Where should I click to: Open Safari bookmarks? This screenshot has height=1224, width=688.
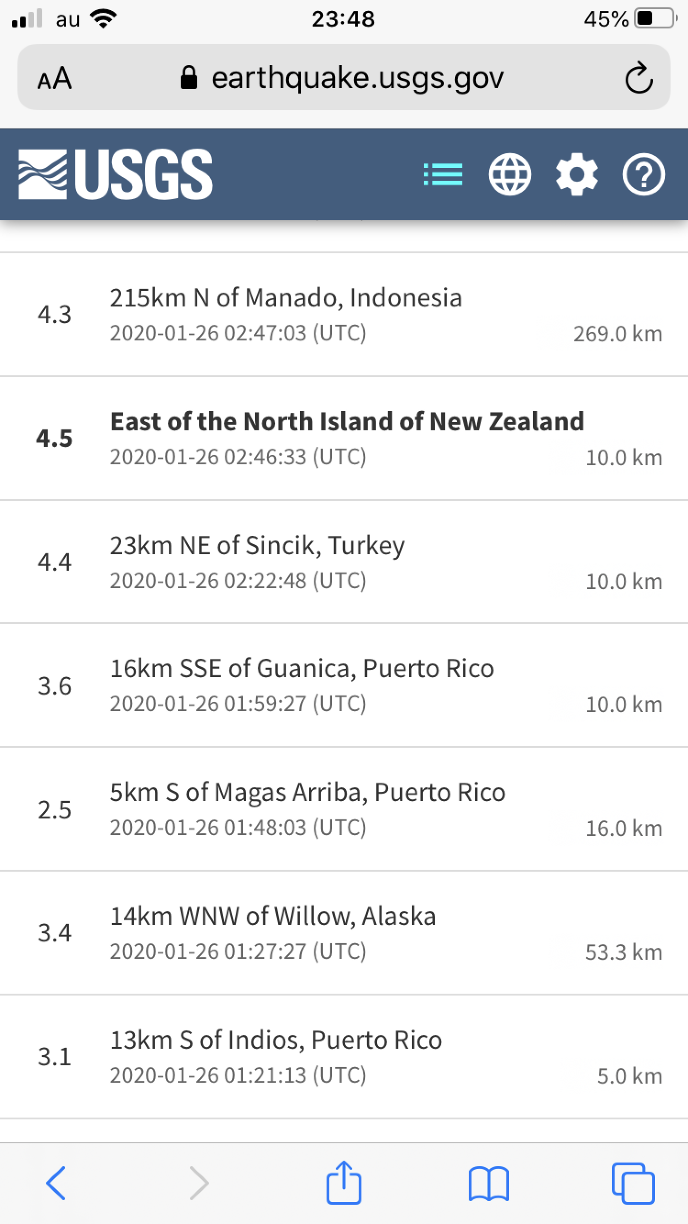[x=489, y=1184]
